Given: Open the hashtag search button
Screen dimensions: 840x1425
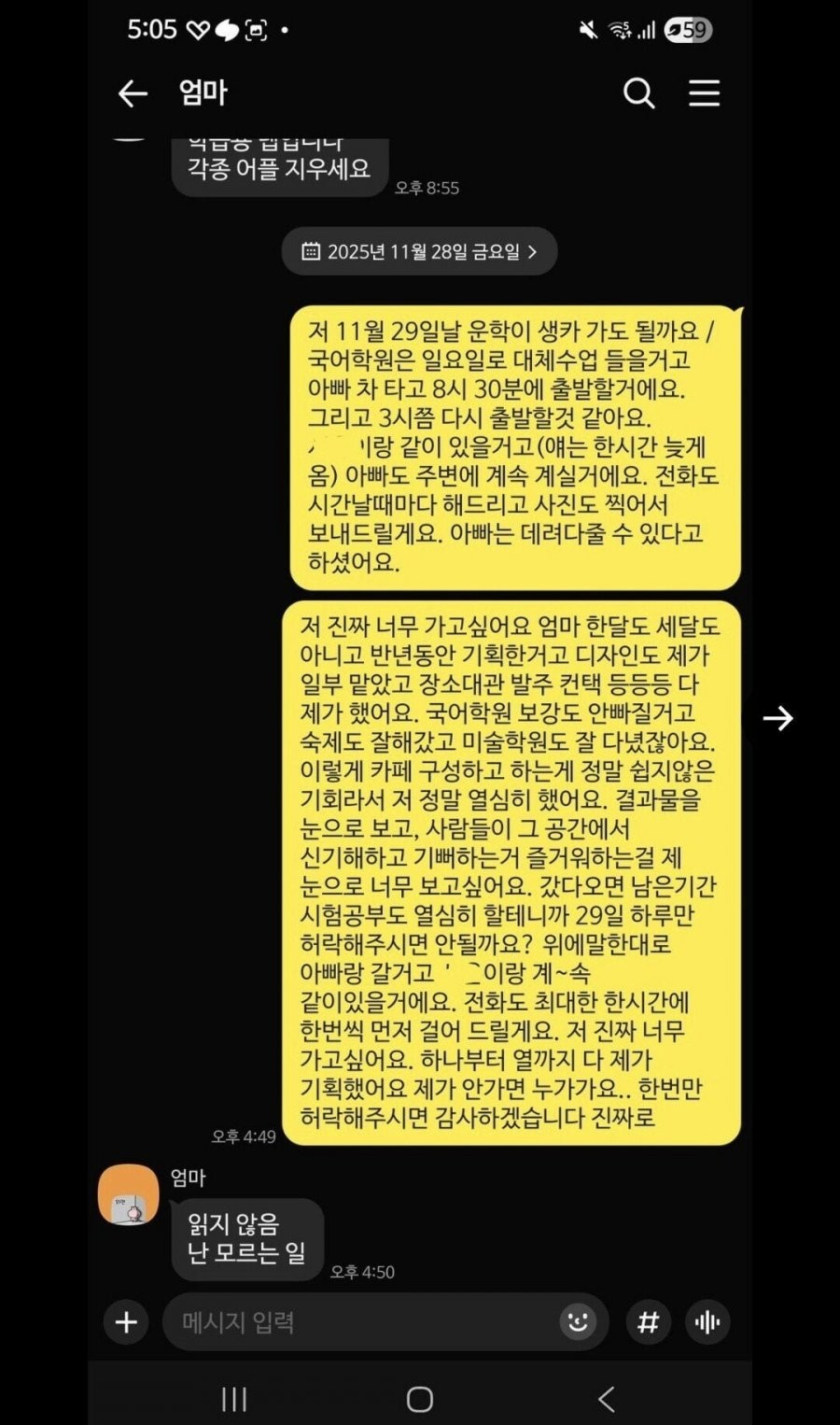Looking at the screenshot, I should click(648, 1322).
